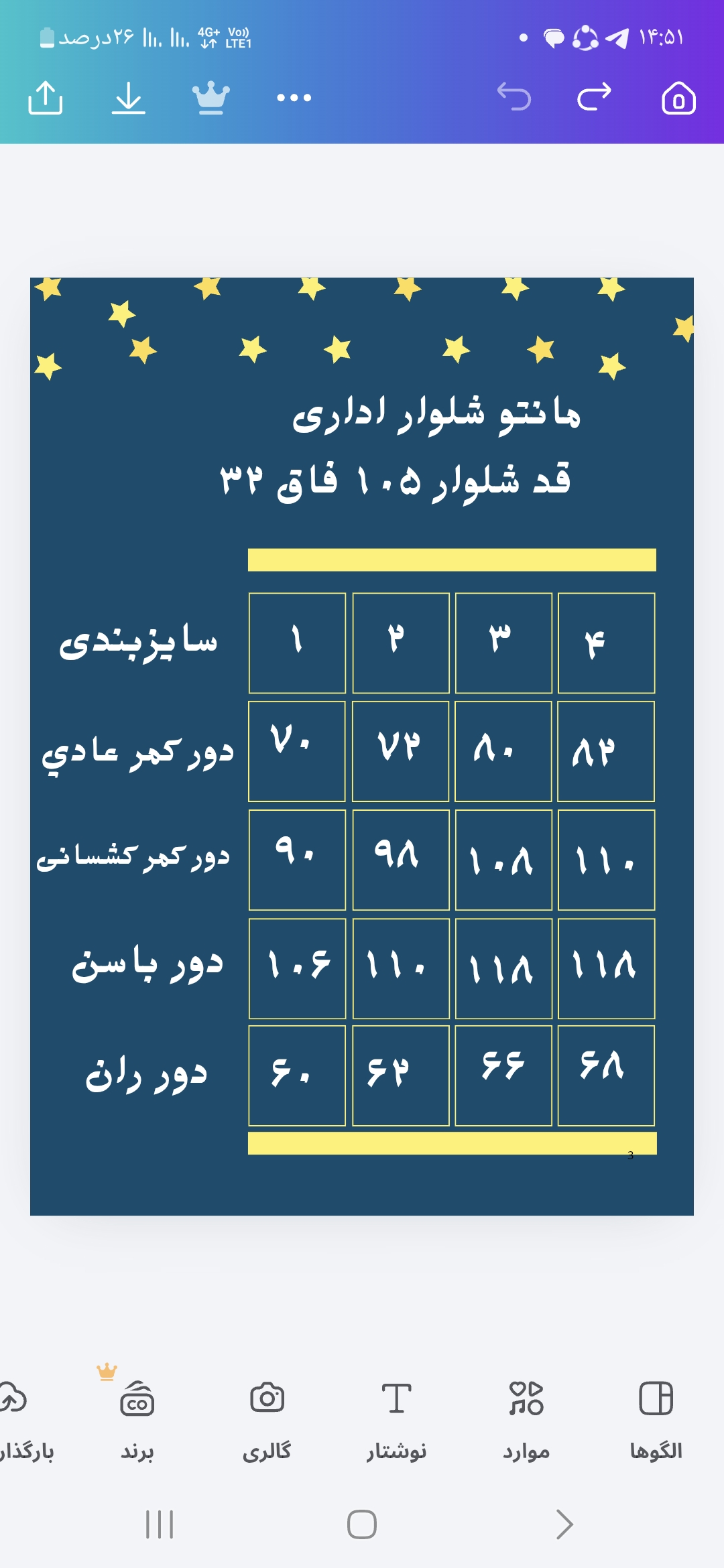Tap the share/export icon

(x=46, y=98)
